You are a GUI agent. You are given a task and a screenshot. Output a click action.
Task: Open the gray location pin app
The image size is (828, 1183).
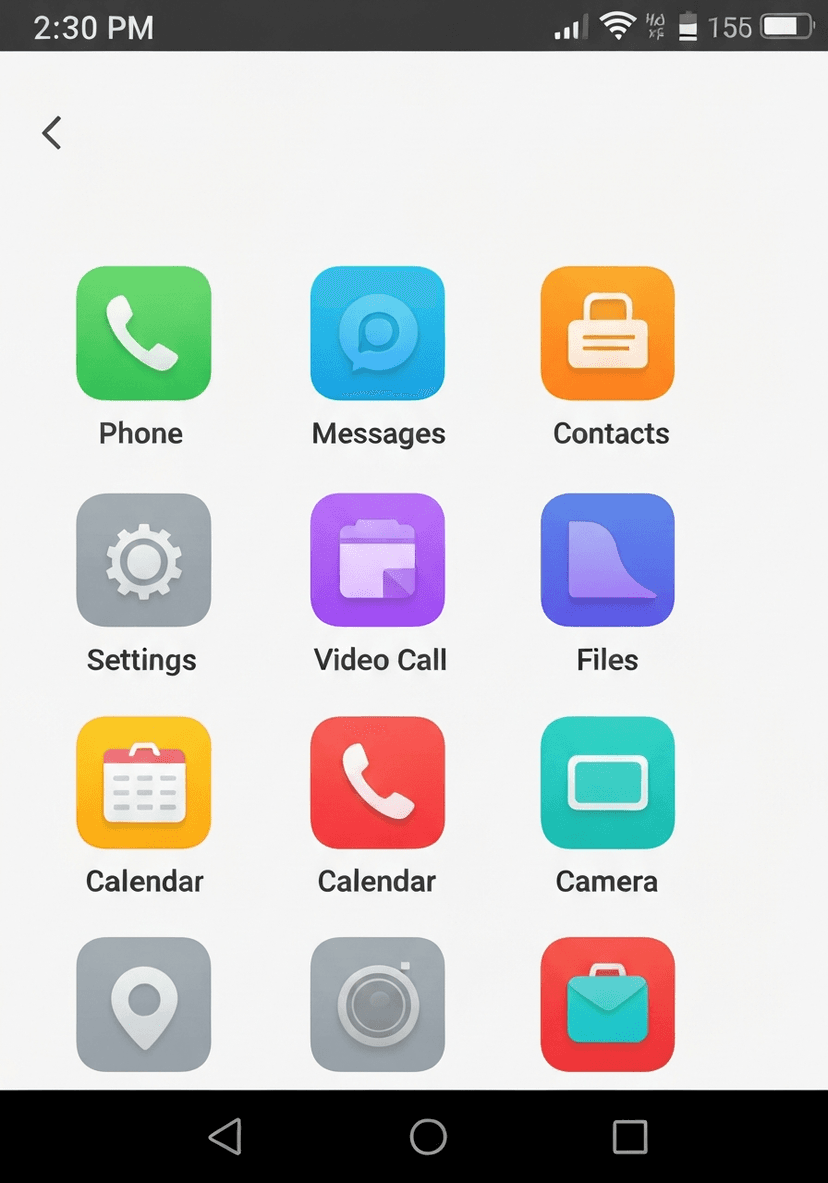point(143,1004)
